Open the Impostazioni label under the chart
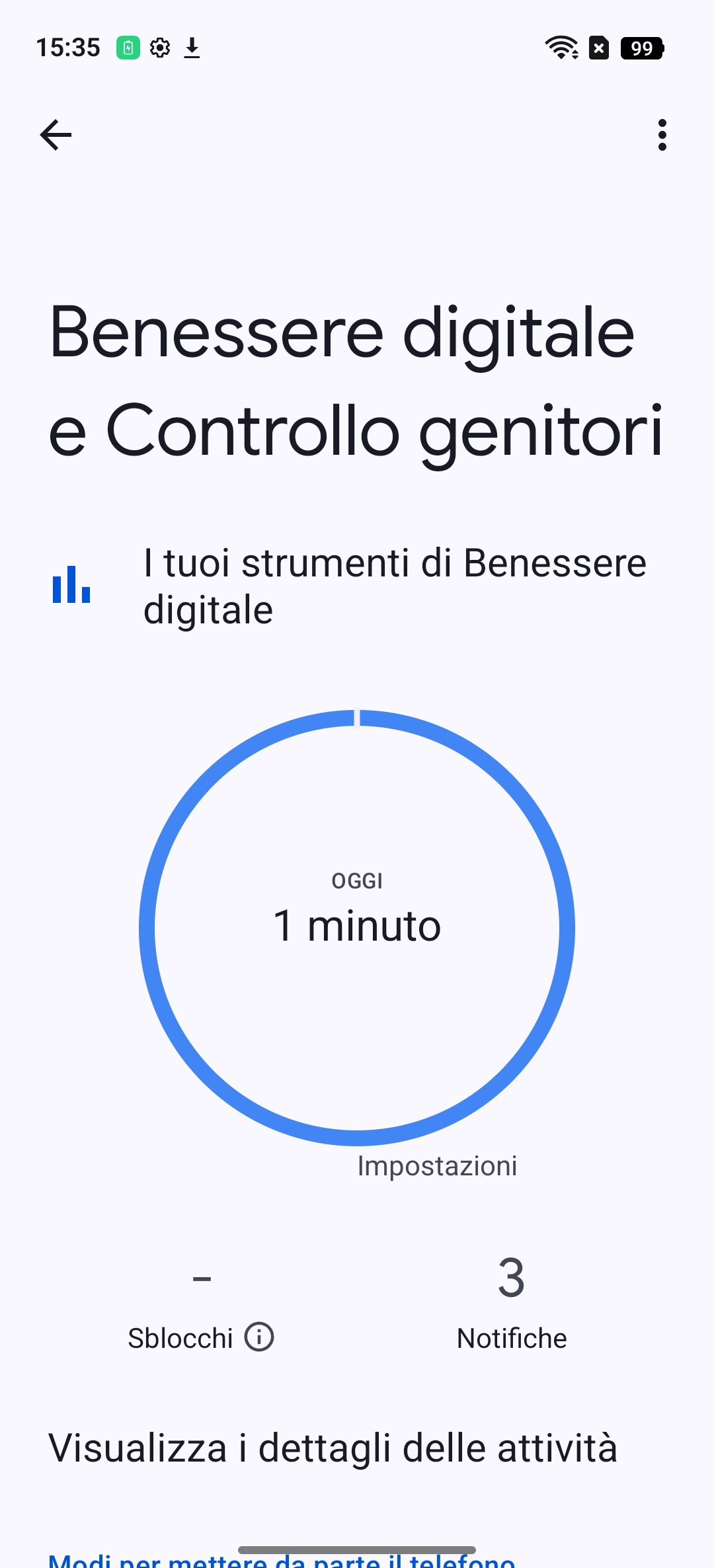This screenshot has height=1568, width=714. coord(437,1166)
